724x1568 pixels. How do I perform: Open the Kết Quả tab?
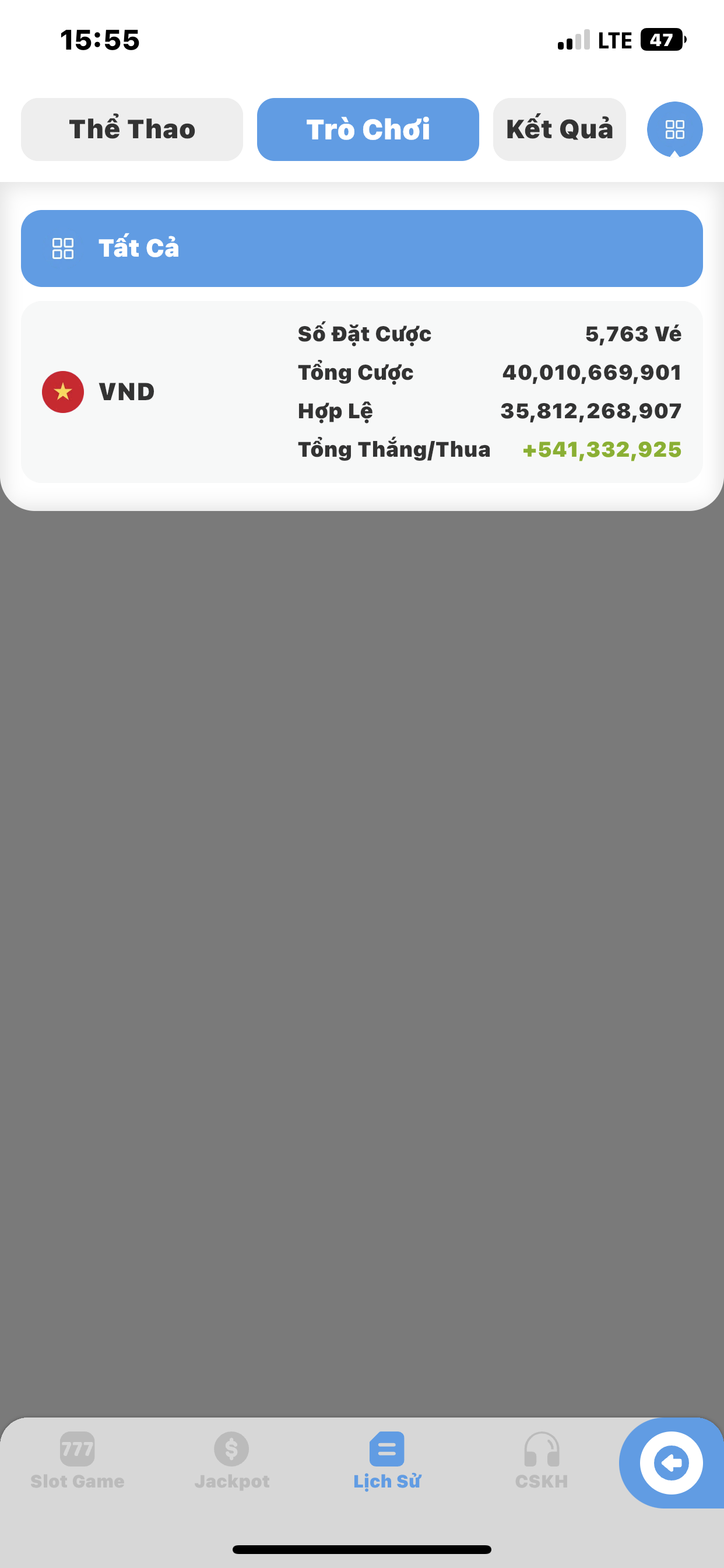click(558, 129)
